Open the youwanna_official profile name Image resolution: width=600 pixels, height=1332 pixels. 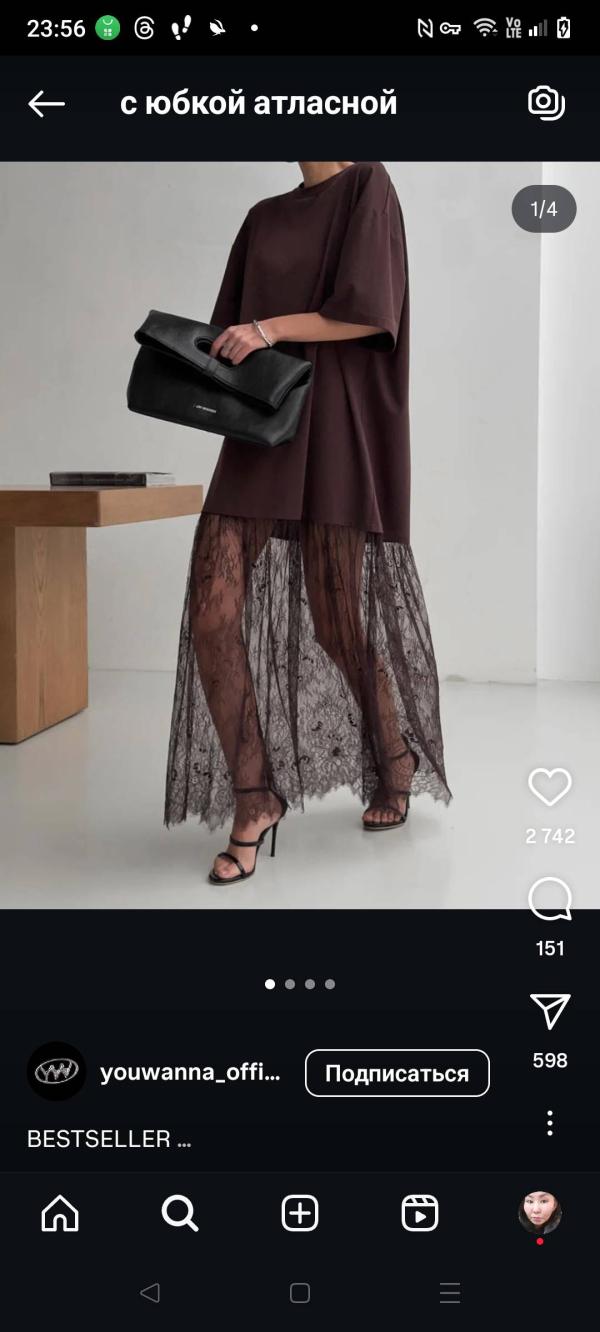click(x=190, y=1073)
